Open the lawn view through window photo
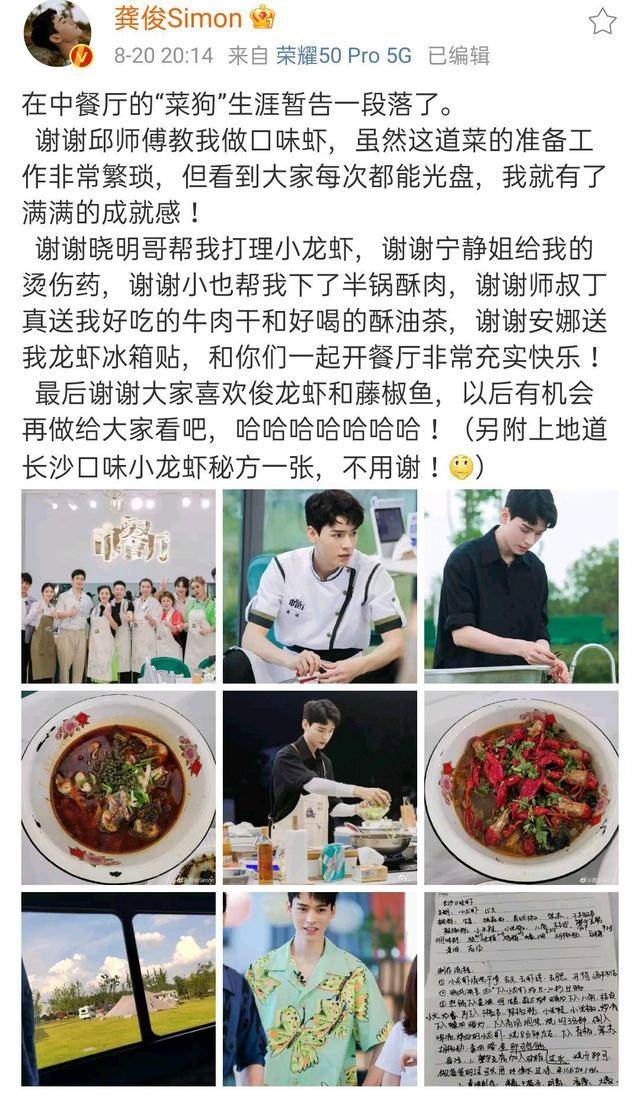This screenshot has width=640, height=1100. pos(118,988)
